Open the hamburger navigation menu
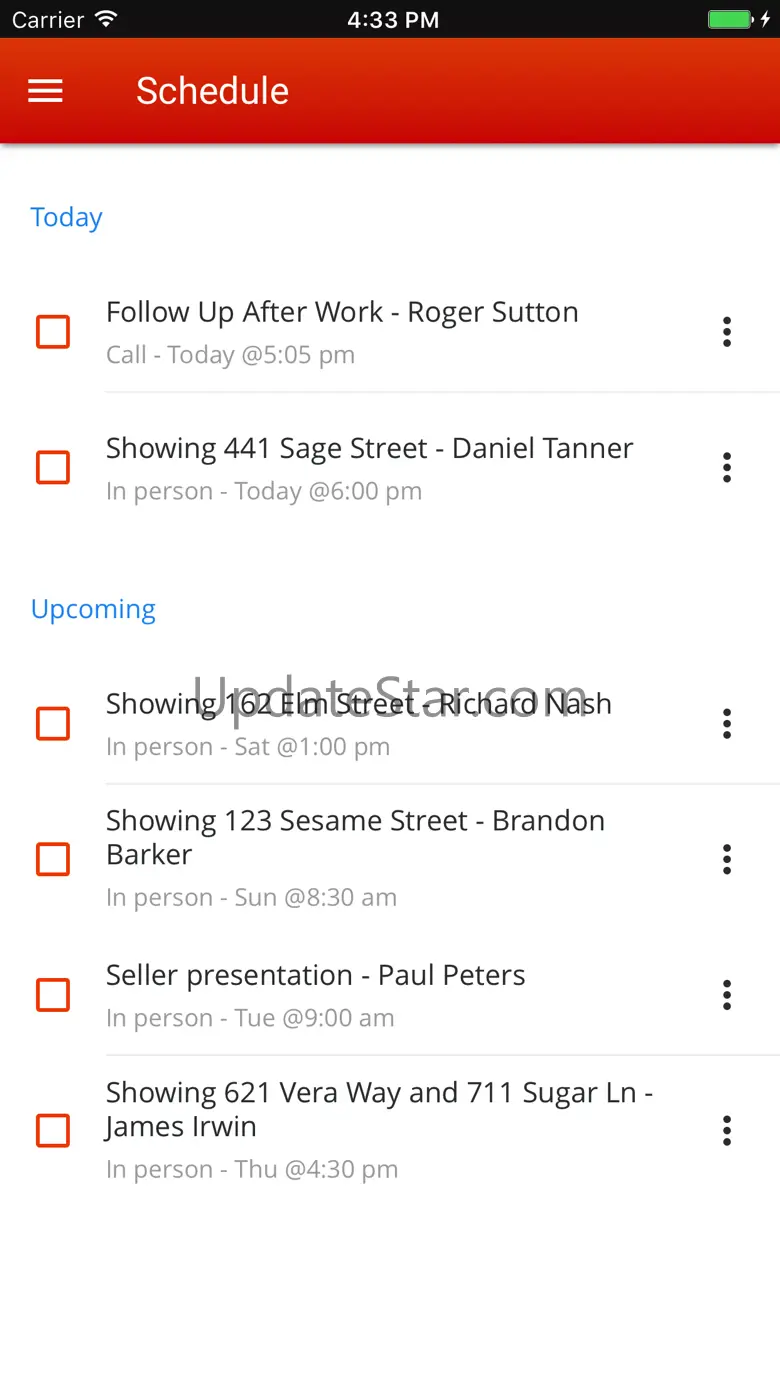 click(x=45, y=91)
